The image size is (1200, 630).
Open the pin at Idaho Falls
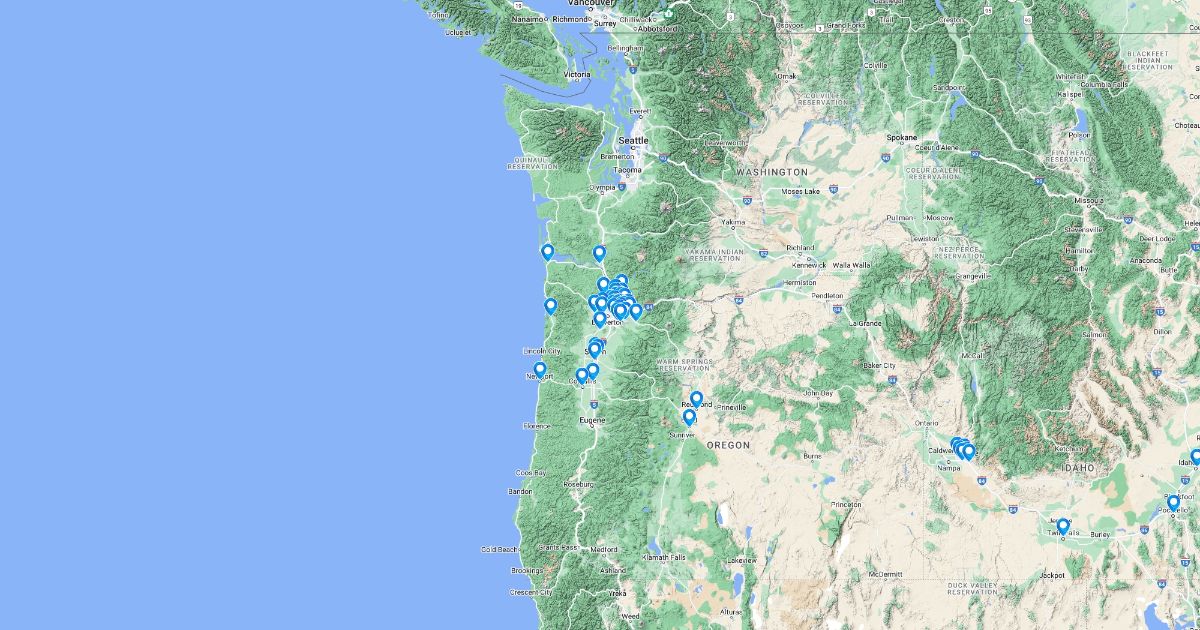click(1196, 457)
